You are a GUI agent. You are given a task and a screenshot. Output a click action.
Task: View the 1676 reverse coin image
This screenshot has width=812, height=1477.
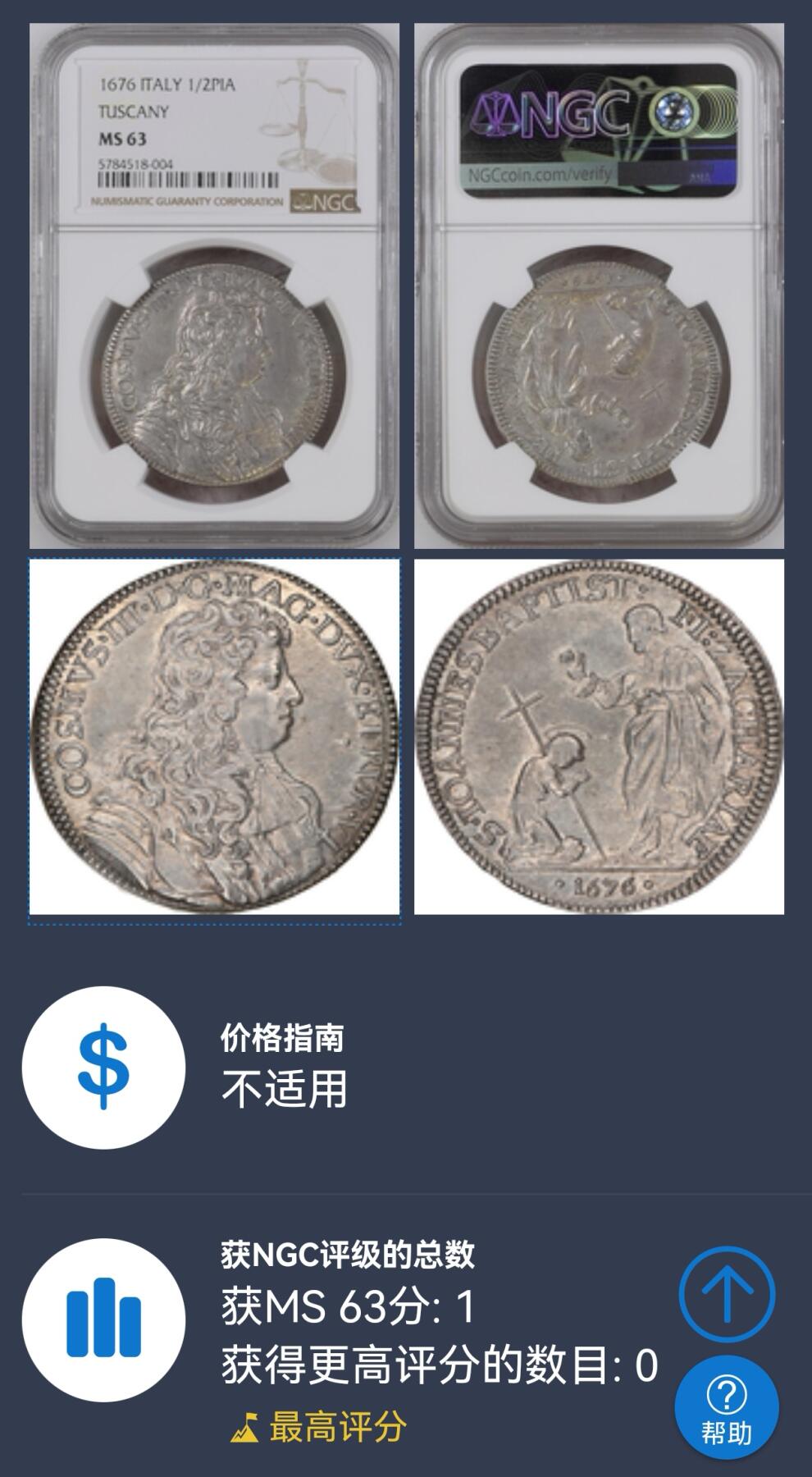tap(599, 737)
